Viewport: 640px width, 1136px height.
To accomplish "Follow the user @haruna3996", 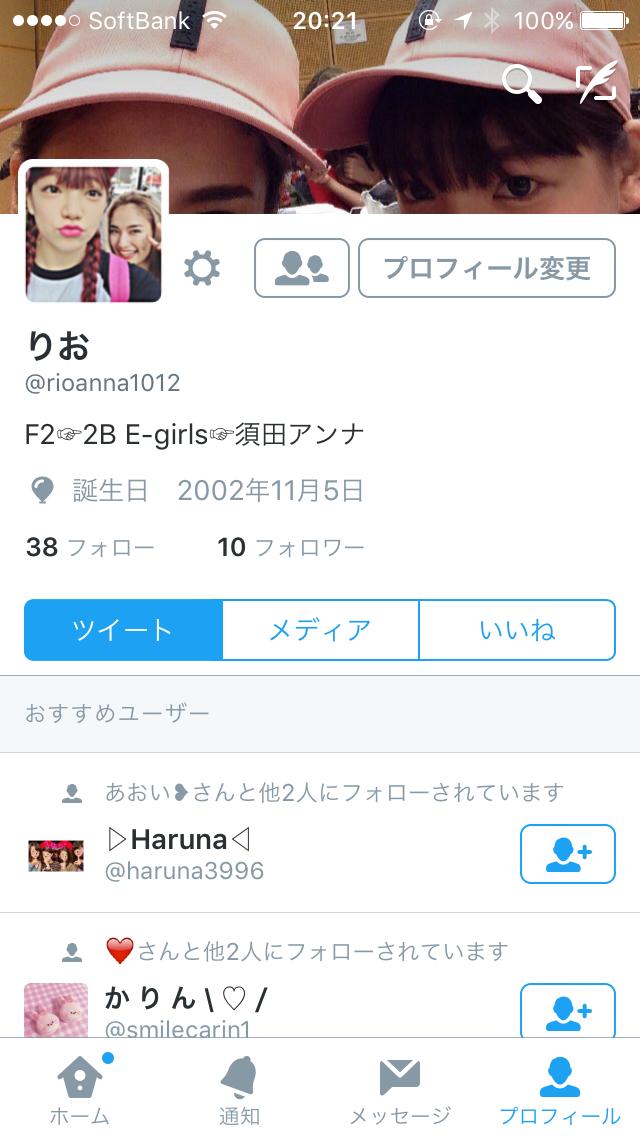I will (x=567, y=854).
